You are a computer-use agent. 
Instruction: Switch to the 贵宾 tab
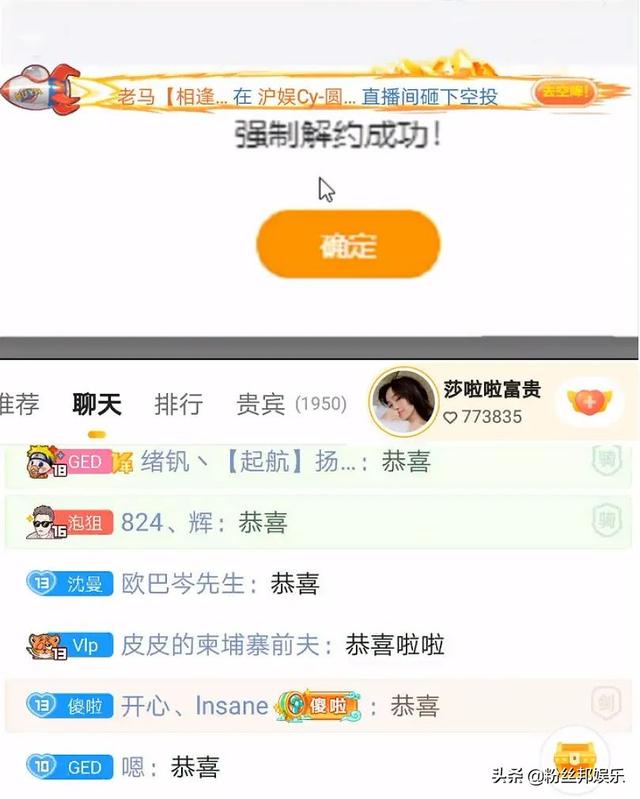pyautogui.click(x=259, y=404)
